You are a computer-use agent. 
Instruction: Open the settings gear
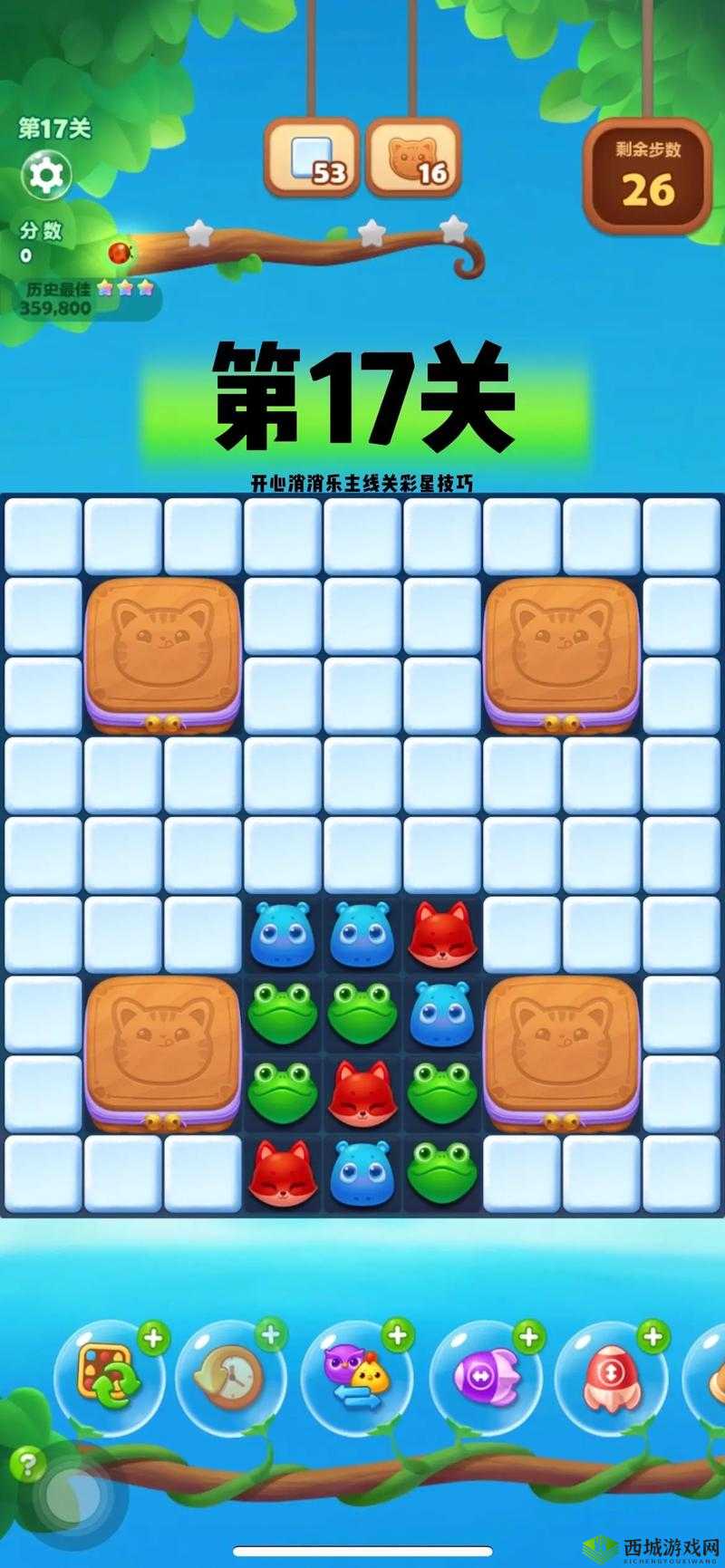(44, 174)
